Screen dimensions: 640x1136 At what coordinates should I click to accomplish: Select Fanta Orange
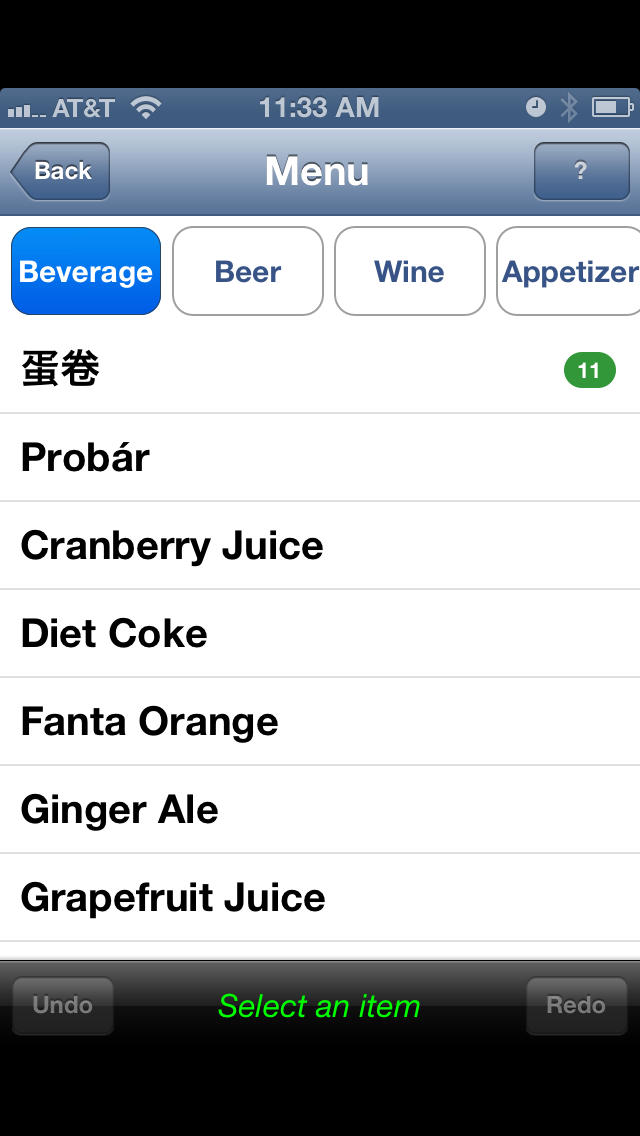320,722
